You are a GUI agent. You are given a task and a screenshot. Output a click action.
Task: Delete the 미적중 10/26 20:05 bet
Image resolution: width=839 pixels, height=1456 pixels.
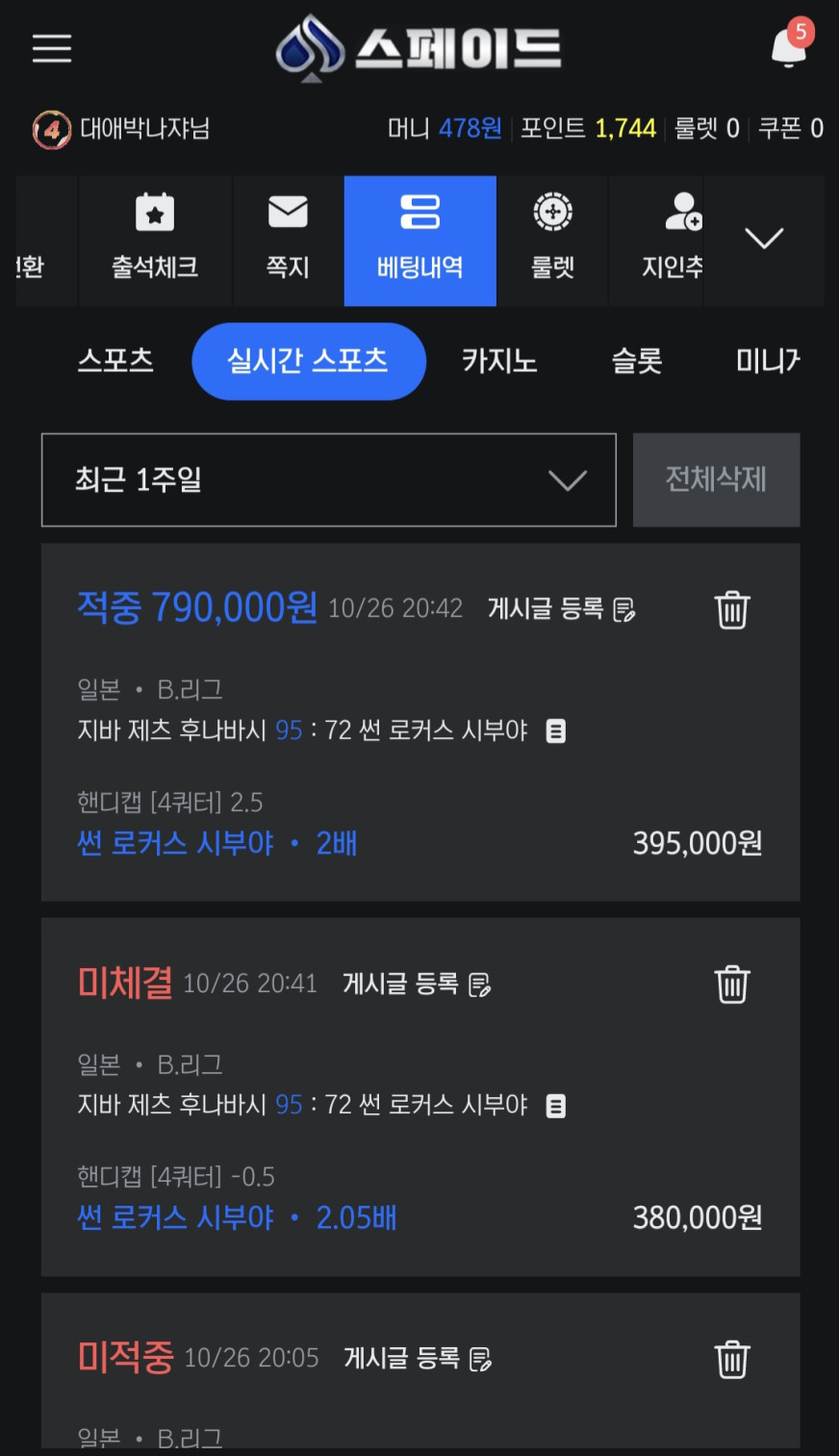tap(731, 1359)
